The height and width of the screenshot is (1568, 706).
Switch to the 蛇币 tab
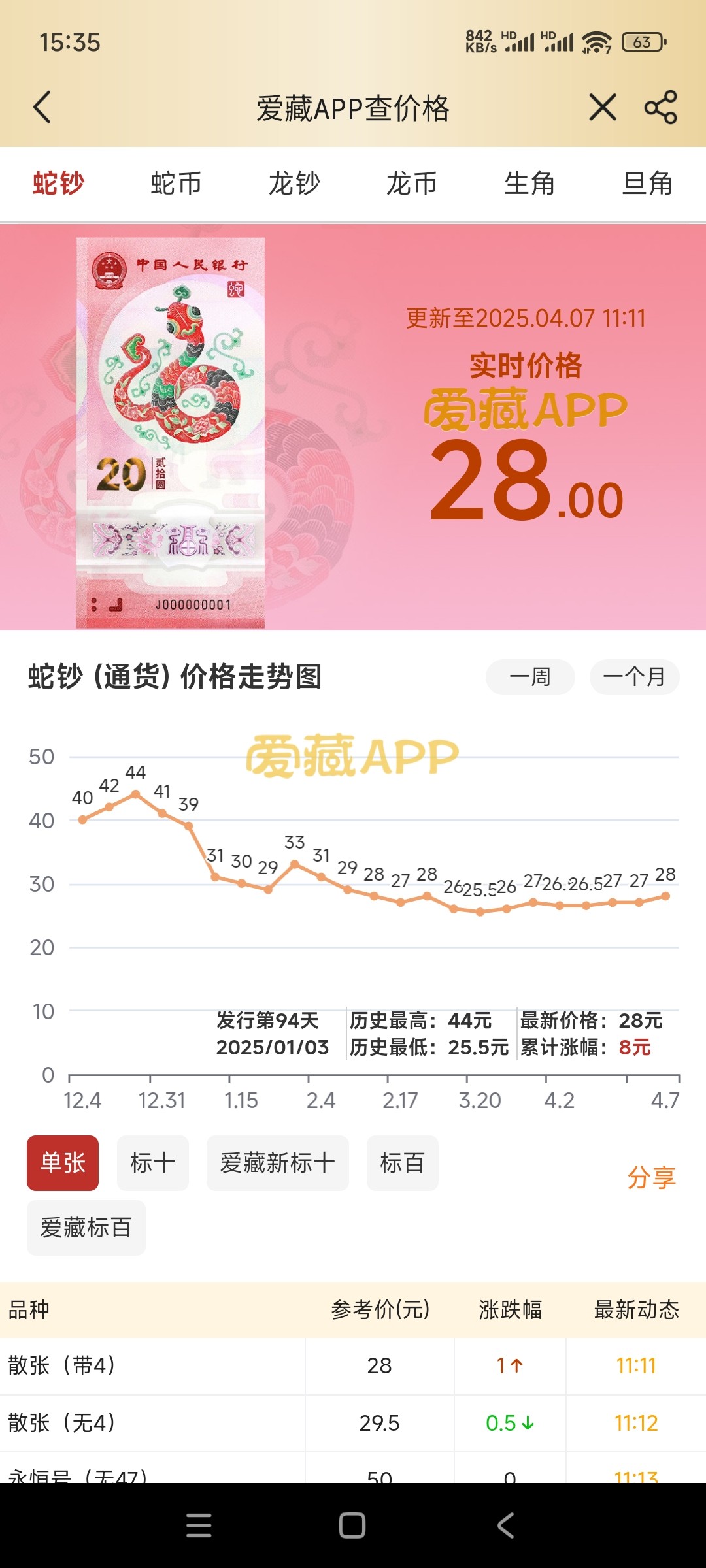pos(176,184)
